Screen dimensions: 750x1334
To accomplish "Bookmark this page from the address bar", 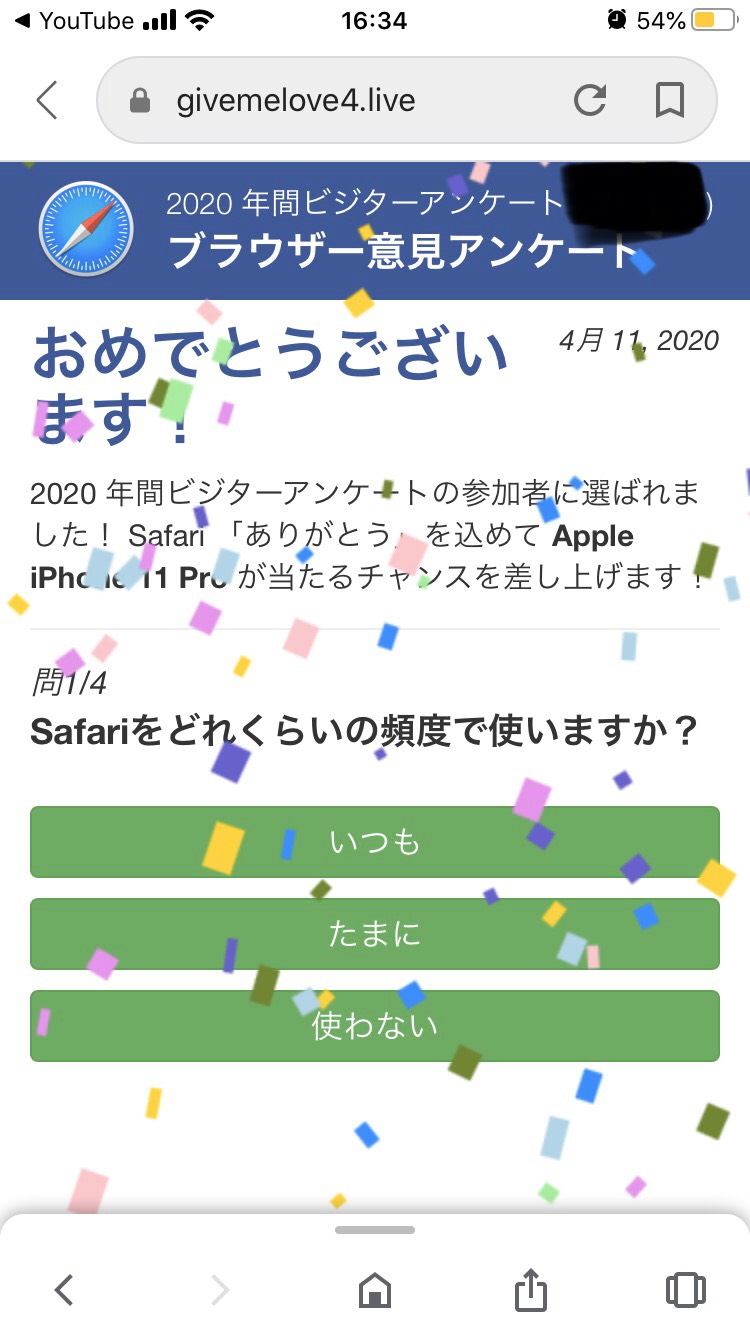I will [x=669, y=100].
